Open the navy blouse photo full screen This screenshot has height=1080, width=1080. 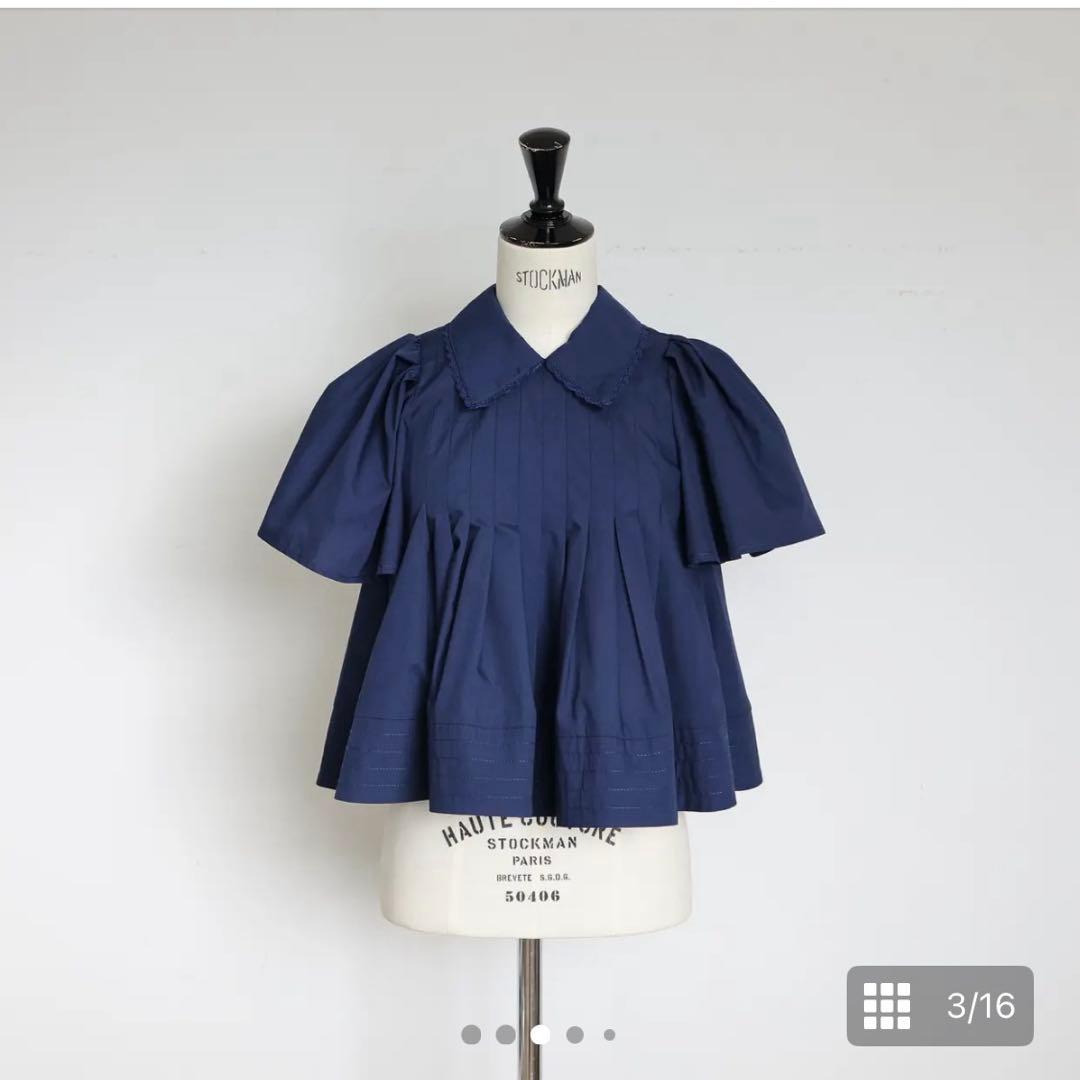(x=540, y=560)
